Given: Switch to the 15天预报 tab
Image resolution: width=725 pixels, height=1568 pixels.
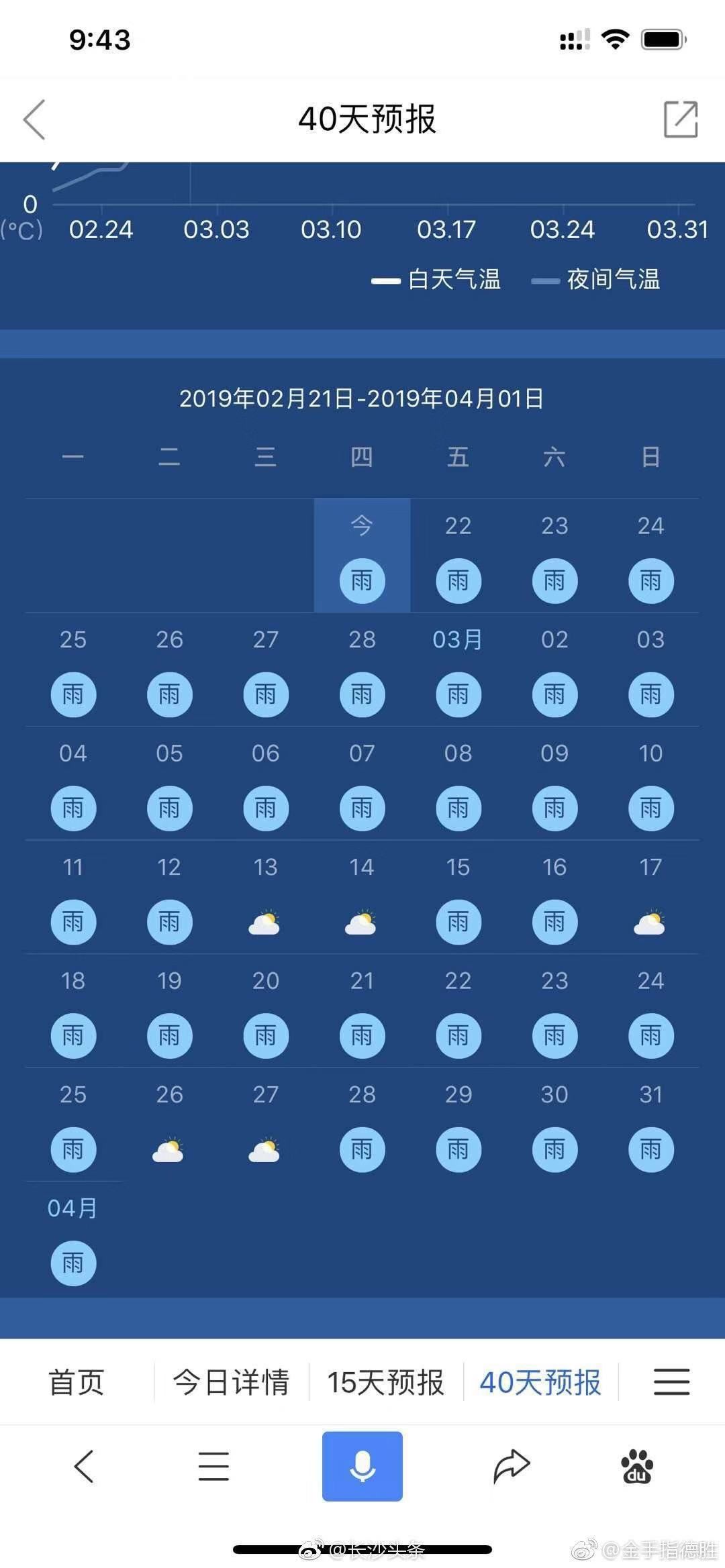Looking at the screenshot, I should 385,1383.
